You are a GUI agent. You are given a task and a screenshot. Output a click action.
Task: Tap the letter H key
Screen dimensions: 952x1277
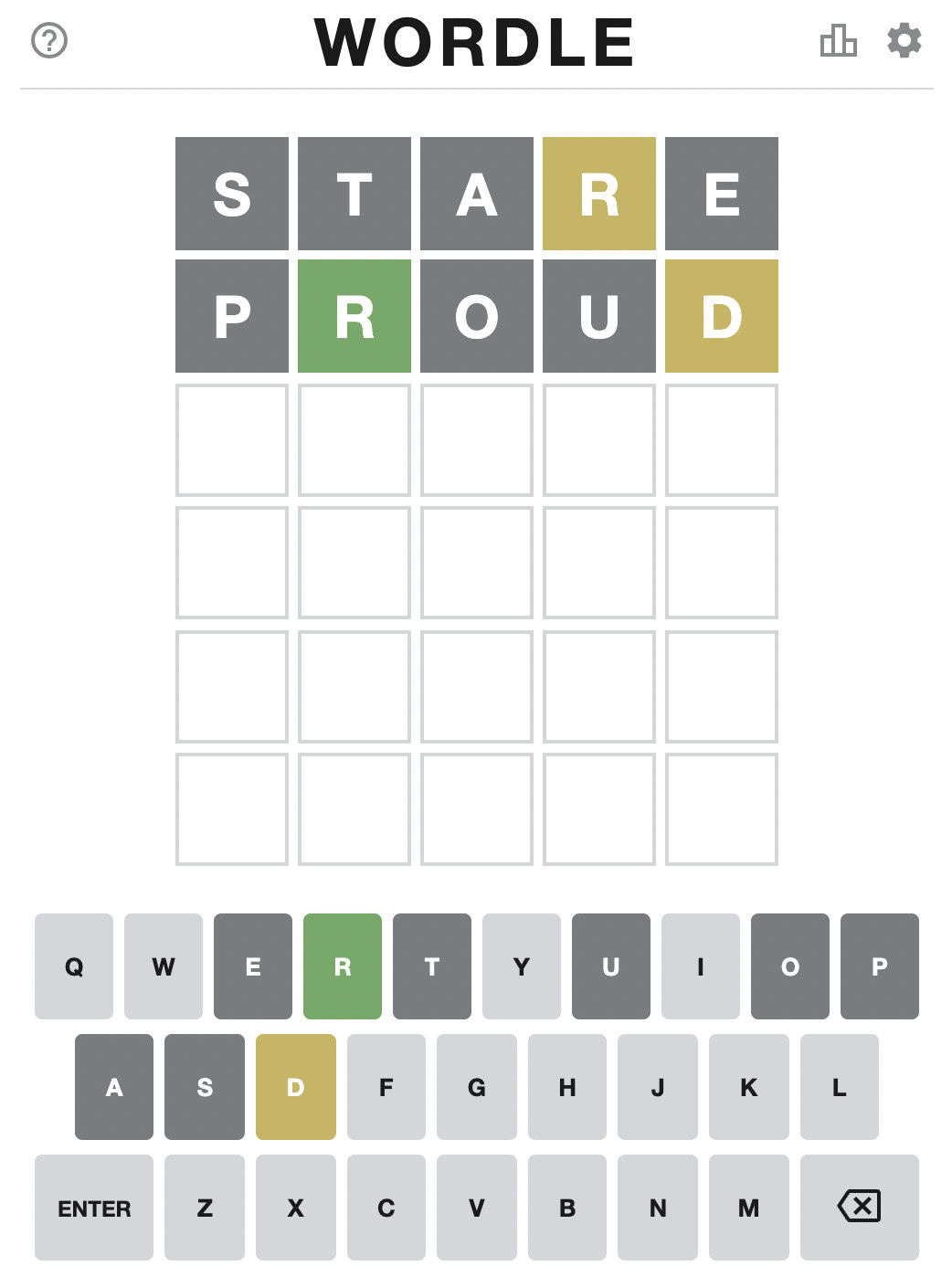pyautogui.click(x=566, y=1087)
